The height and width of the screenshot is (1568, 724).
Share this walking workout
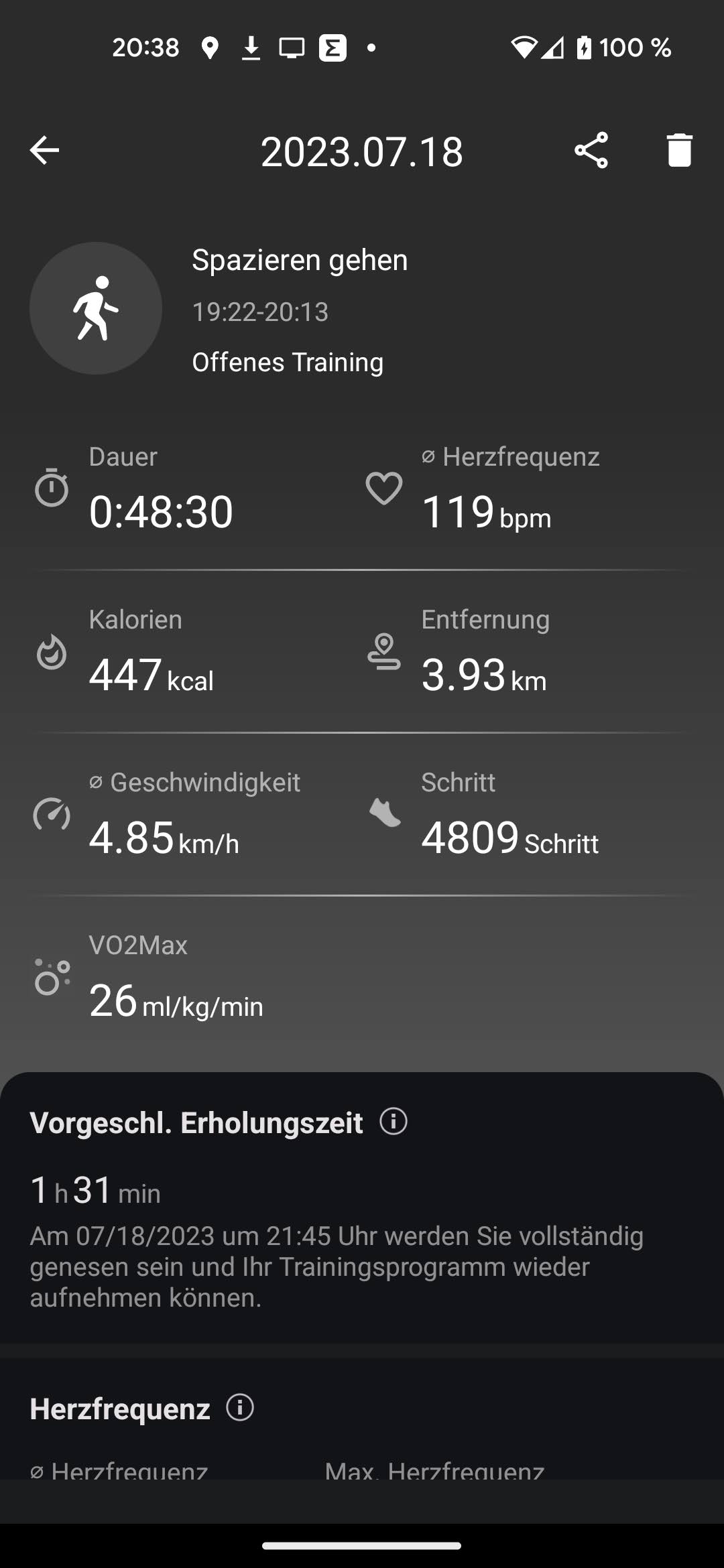pyautogui.click(x=591, y=150)
